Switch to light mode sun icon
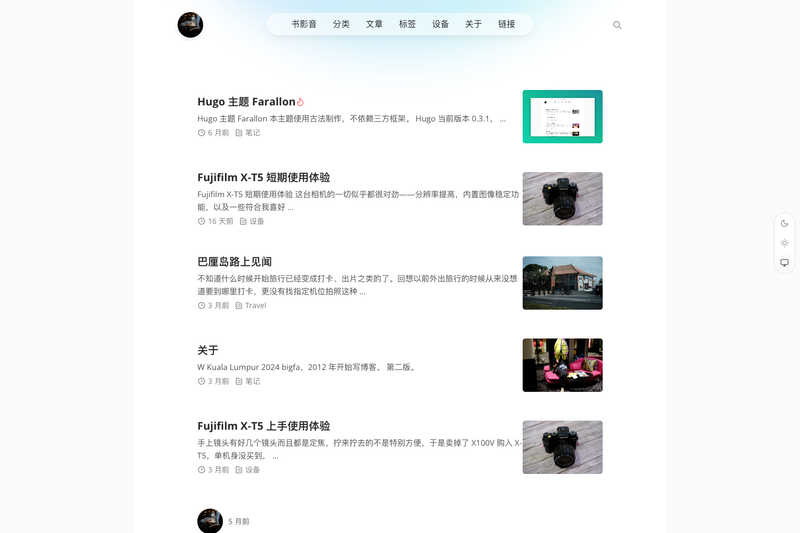800x533 pixels. click(x=784, y=243)
